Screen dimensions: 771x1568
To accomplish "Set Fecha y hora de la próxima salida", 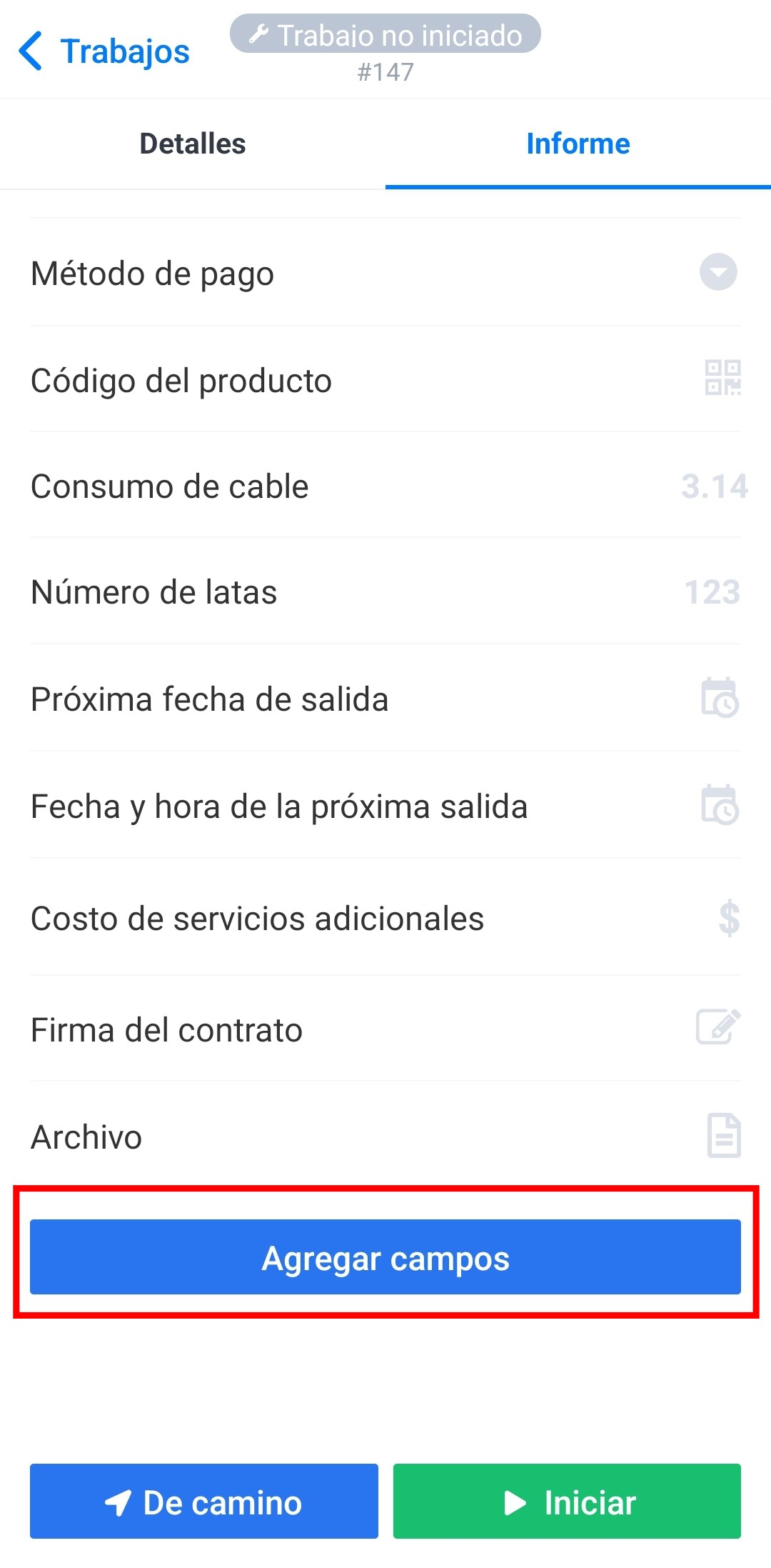I will (720, 805).
